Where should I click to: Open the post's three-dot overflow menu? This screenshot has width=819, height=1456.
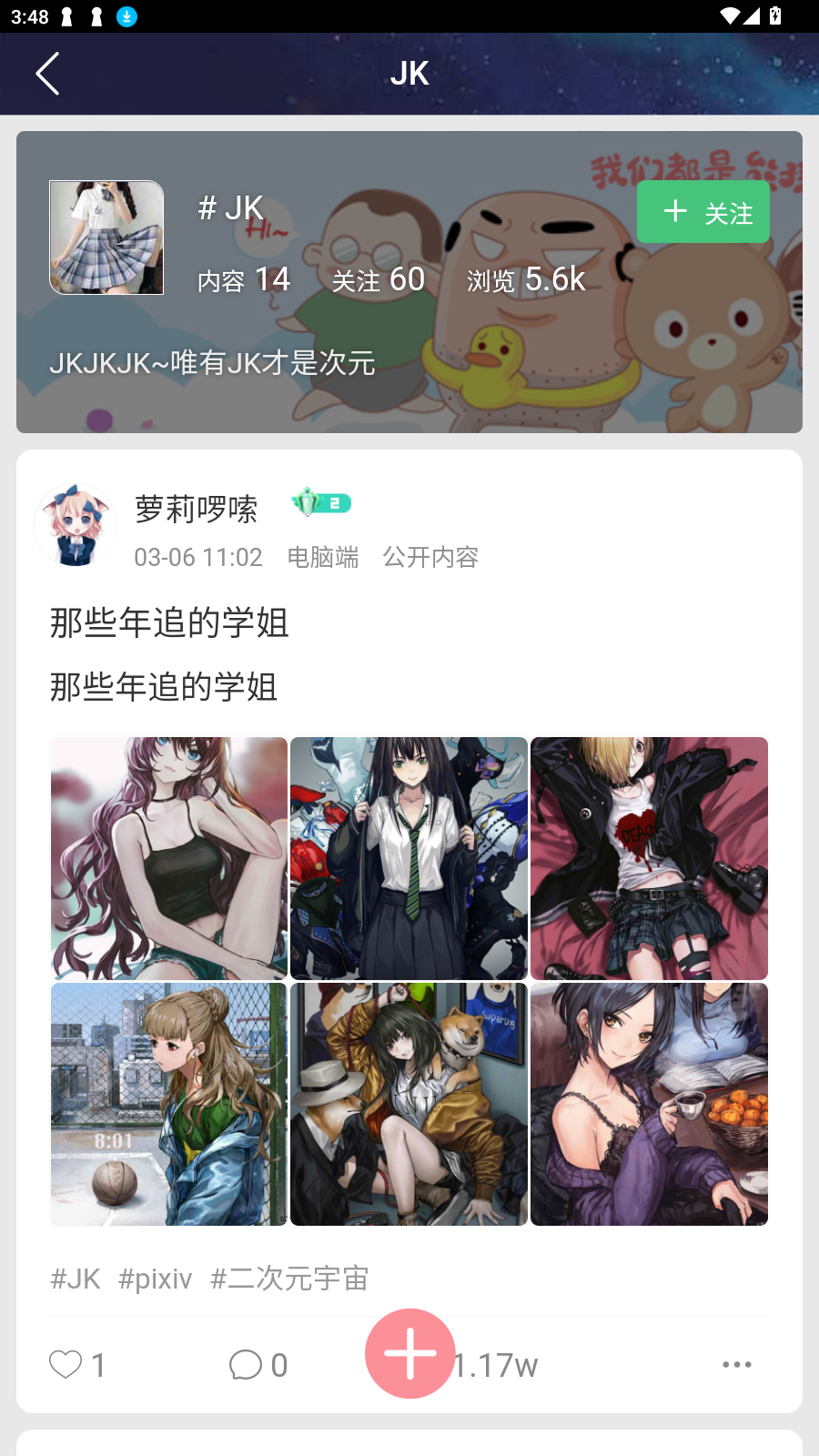tap(736, 1364)
